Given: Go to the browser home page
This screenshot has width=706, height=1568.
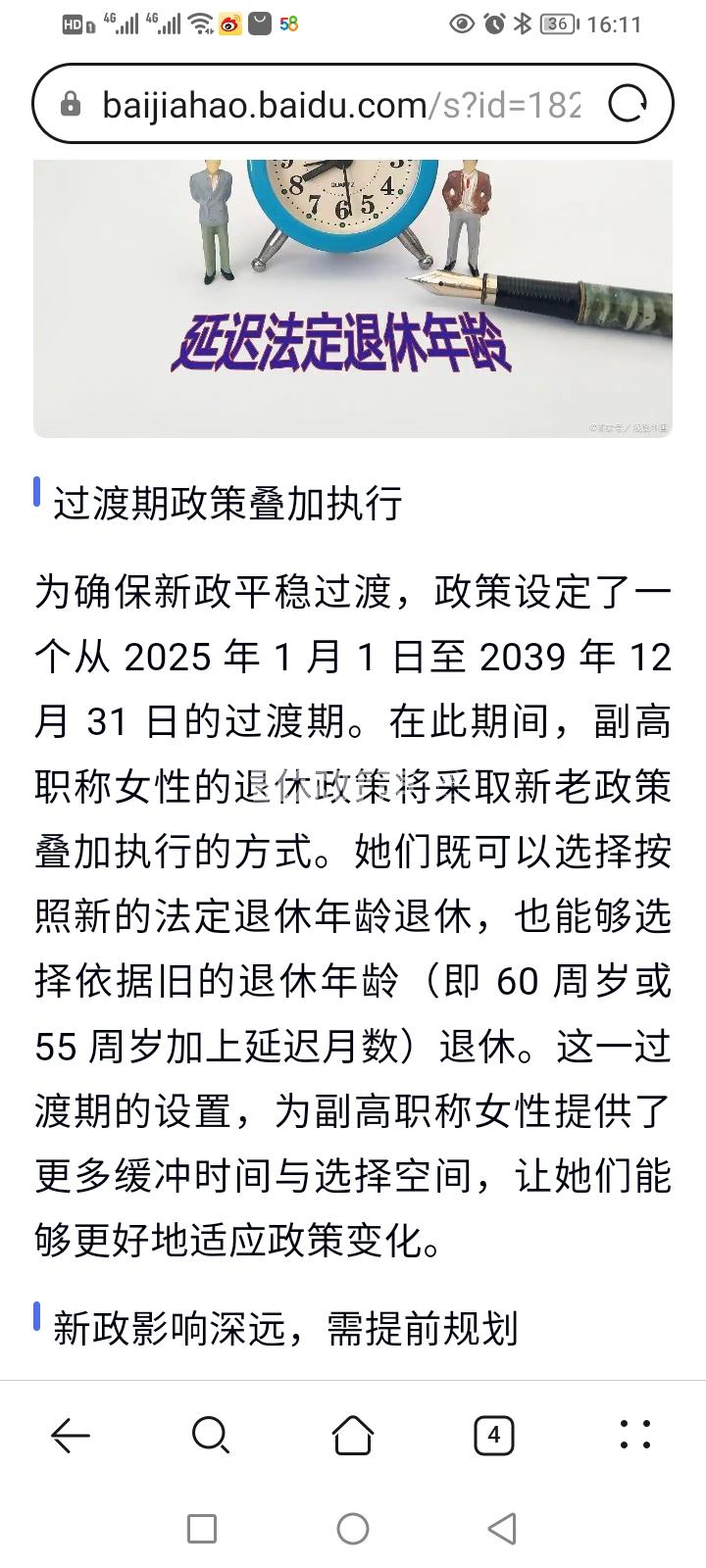Looking at the screenshot, I should coord(353,1436).
